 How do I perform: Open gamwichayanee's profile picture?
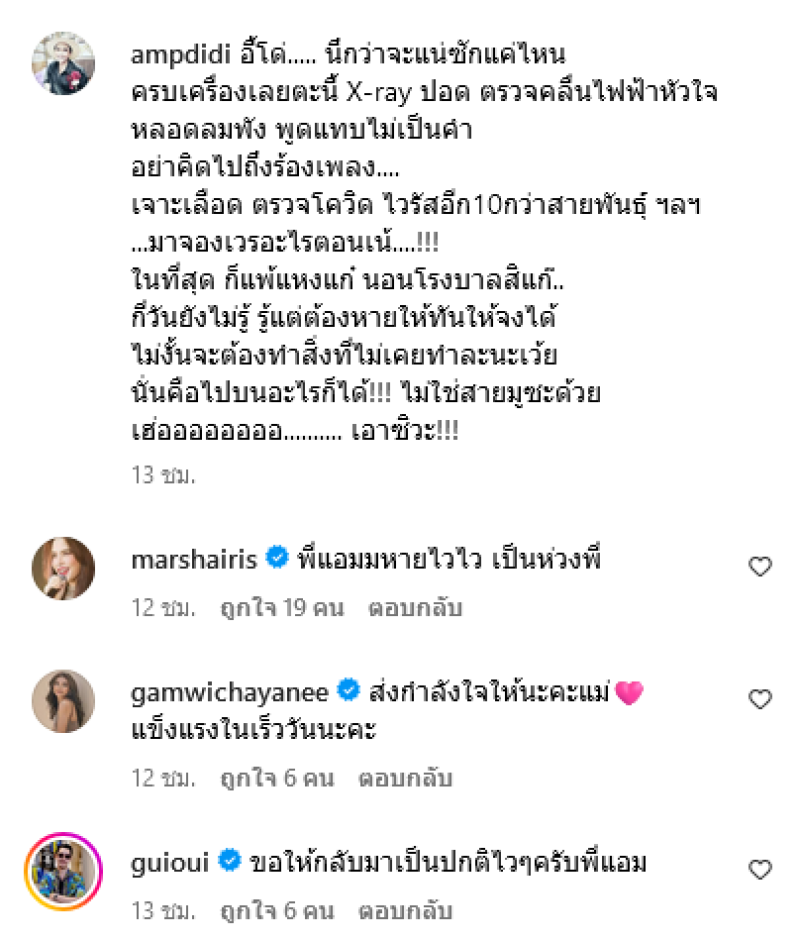tap(63, 701)
